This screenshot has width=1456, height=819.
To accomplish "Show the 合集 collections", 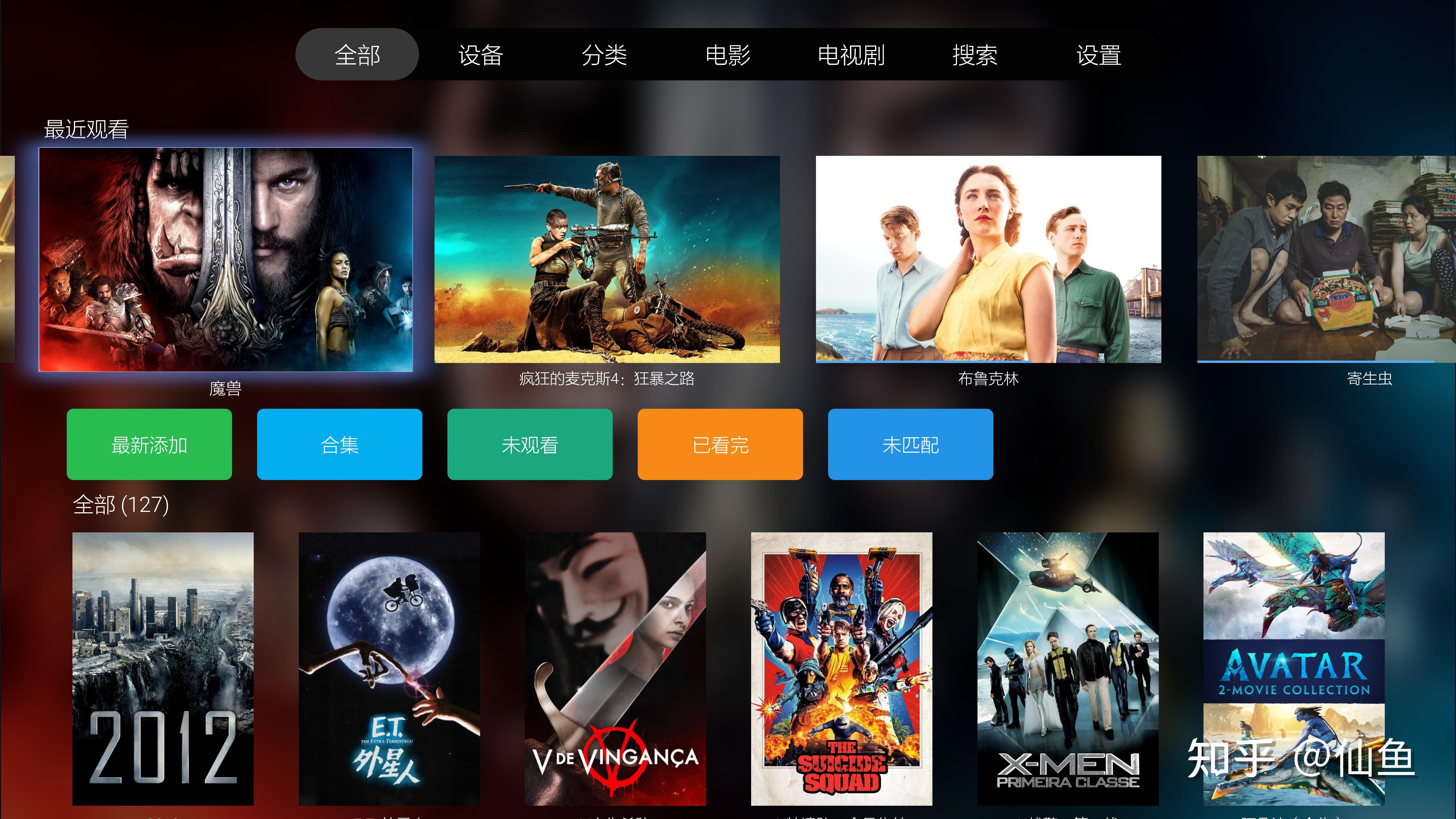I will [x=339, y=444].
